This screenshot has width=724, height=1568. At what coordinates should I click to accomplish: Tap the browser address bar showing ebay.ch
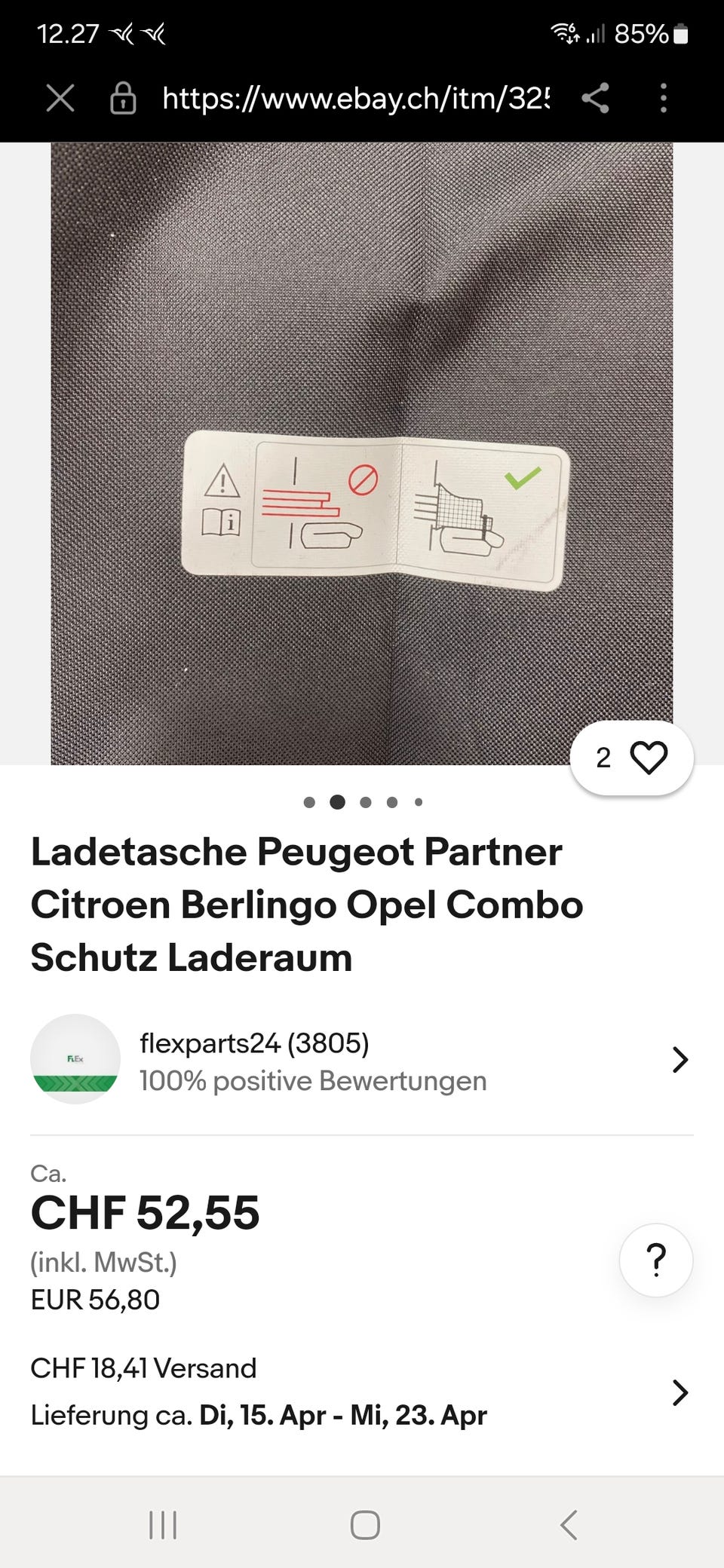(354, 97)
